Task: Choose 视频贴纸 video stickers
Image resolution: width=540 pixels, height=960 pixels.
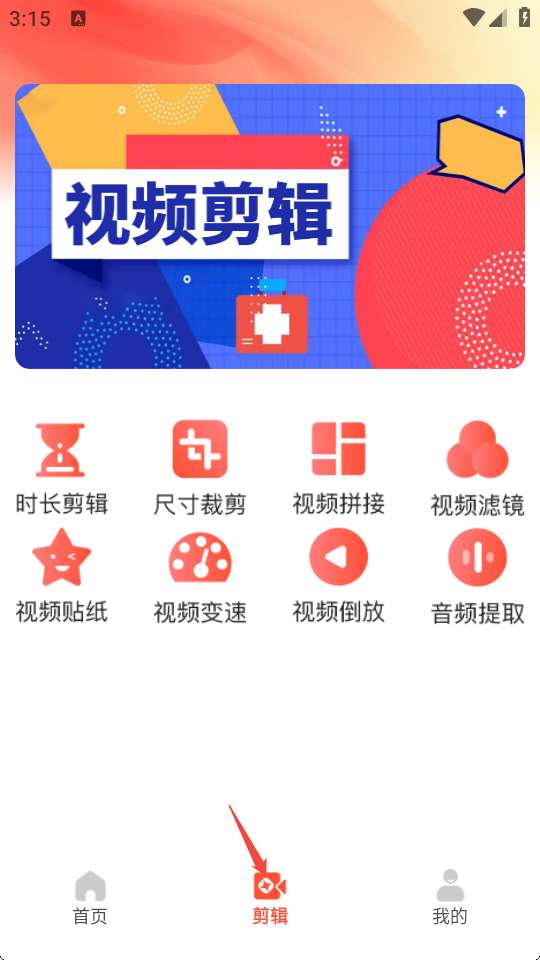Action: pyautogui.click(x=61, y=576)
